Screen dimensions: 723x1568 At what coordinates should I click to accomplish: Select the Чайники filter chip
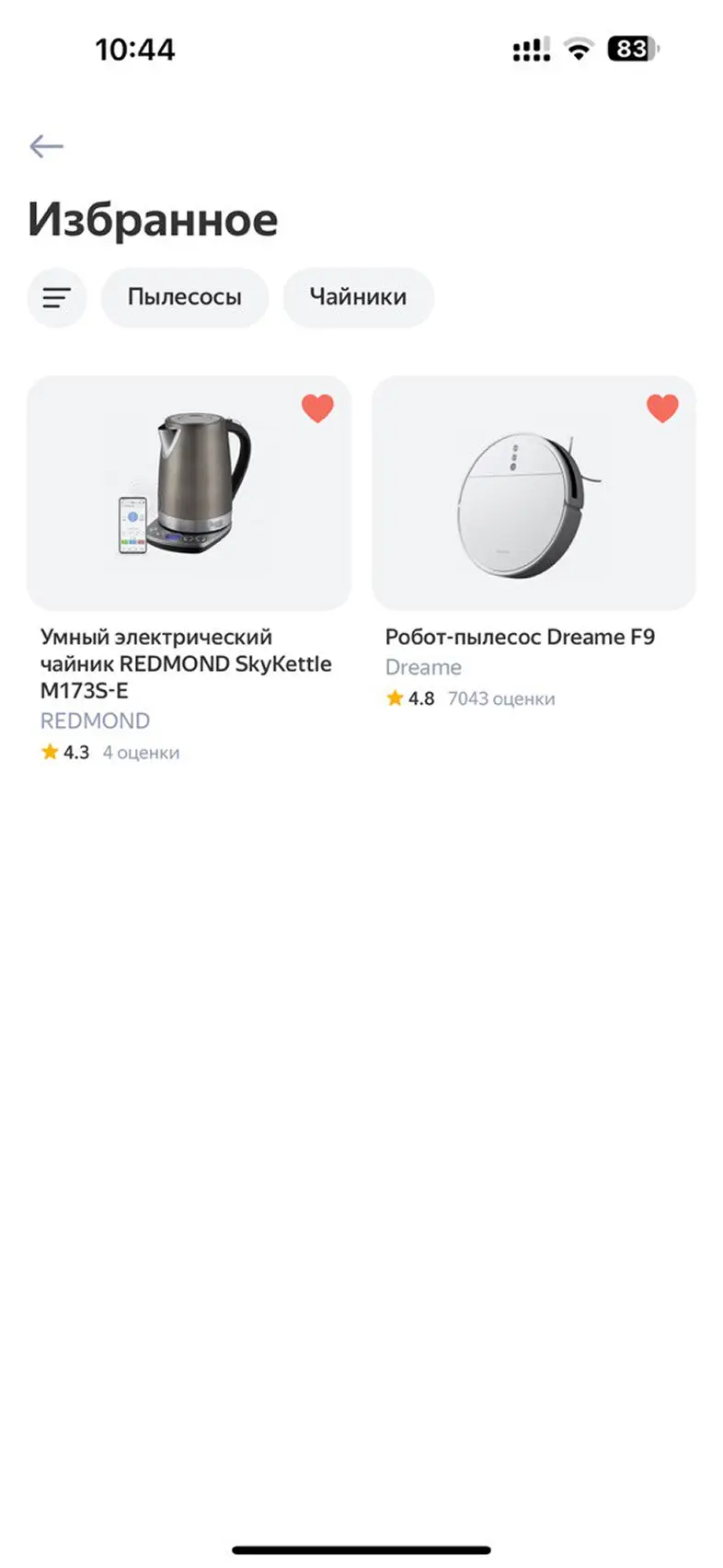(358, 297)
